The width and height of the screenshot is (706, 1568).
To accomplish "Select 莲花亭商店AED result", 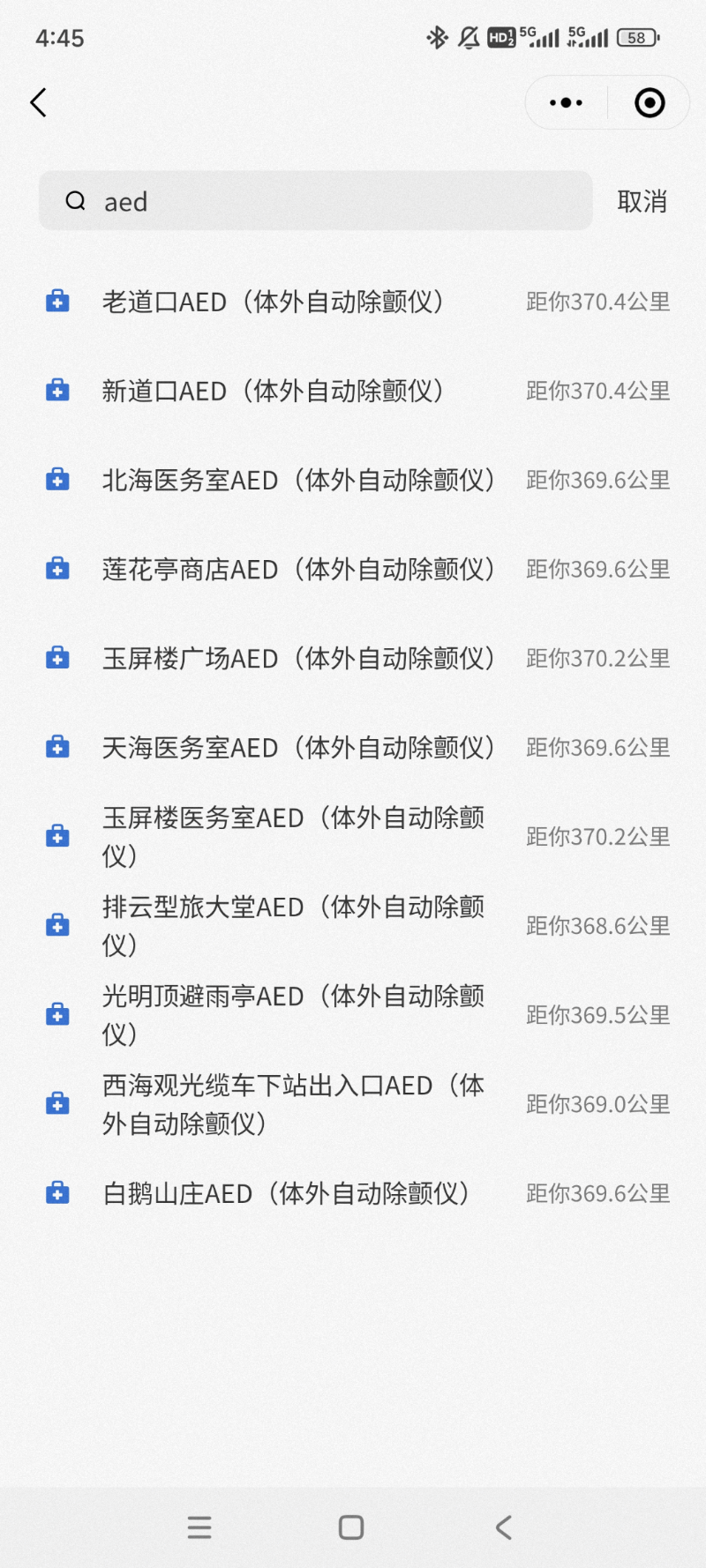I will 353,569.
